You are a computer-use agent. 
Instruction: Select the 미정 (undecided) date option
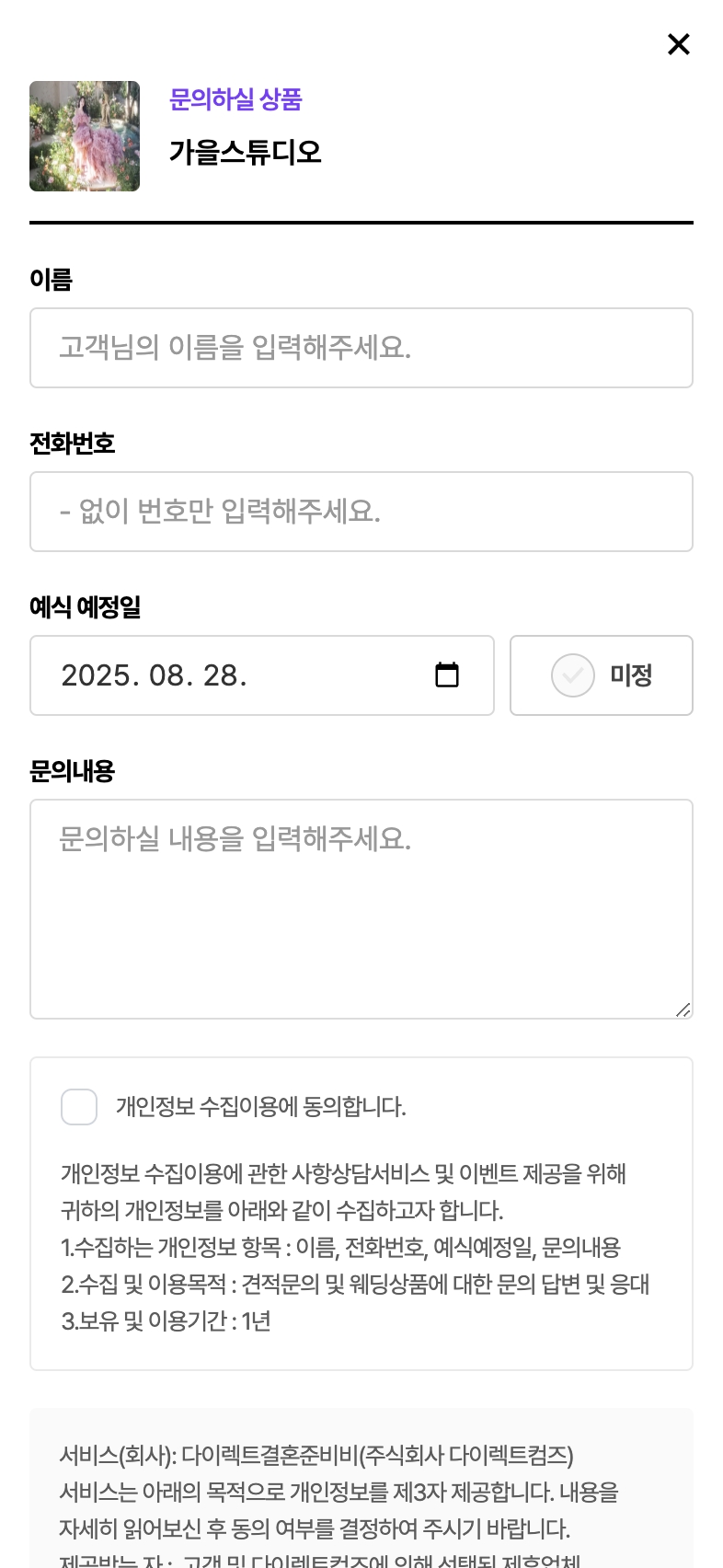point(602,675)
